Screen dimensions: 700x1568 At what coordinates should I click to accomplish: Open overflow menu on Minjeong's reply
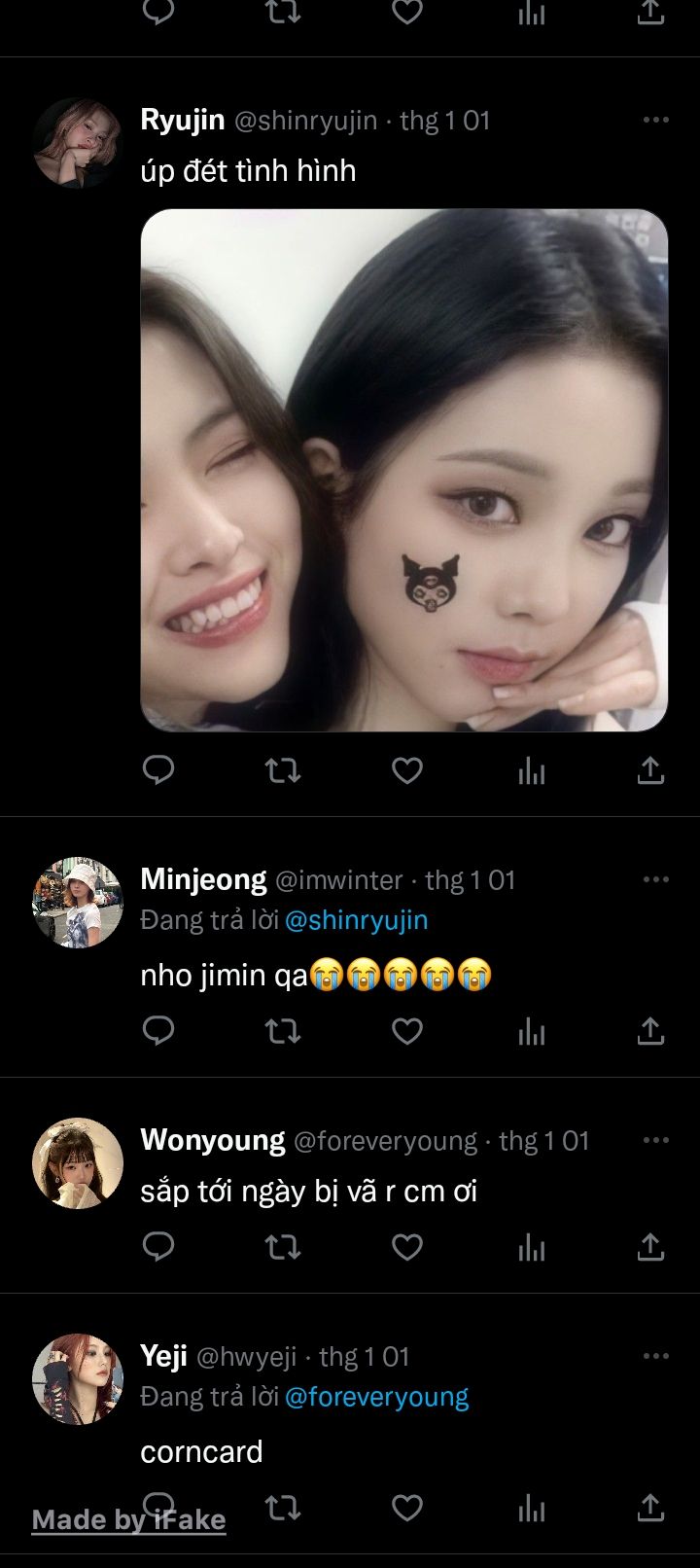click(x=656, y=879)
